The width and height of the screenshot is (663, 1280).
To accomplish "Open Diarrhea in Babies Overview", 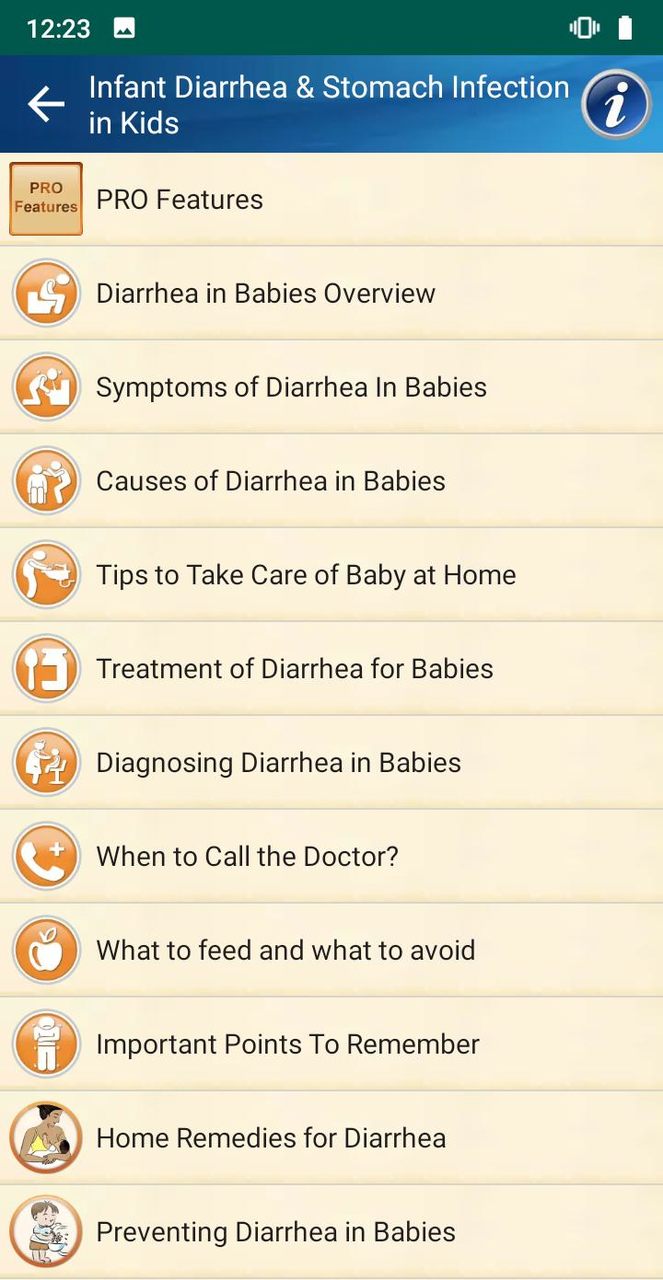I will 331,293.
